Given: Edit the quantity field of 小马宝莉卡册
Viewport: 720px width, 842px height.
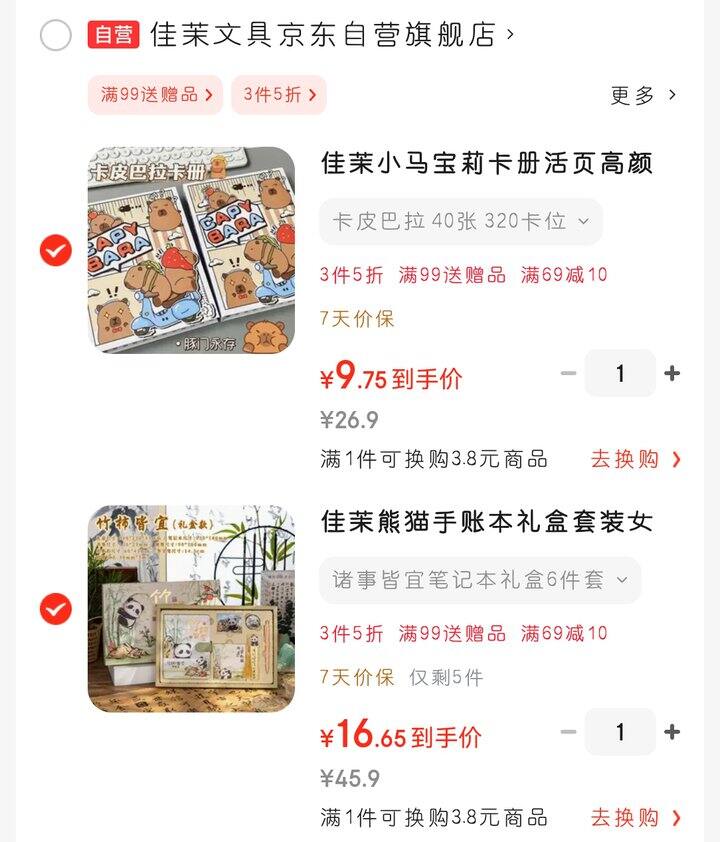Looking at the screenshot, I should (x=620, y=373).
